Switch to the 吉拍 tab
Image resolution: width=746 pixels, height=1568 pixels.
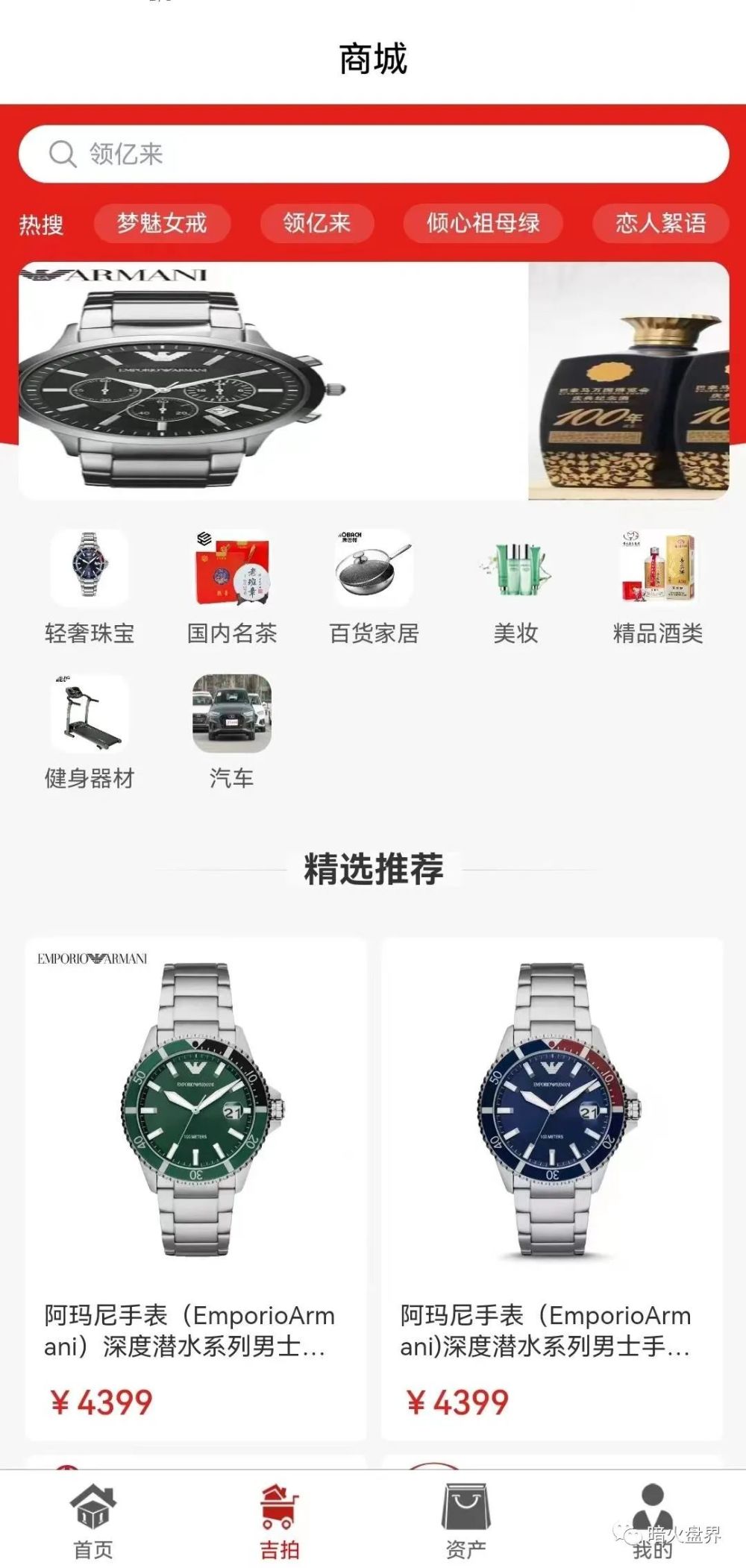click(x=280, y=1522)
